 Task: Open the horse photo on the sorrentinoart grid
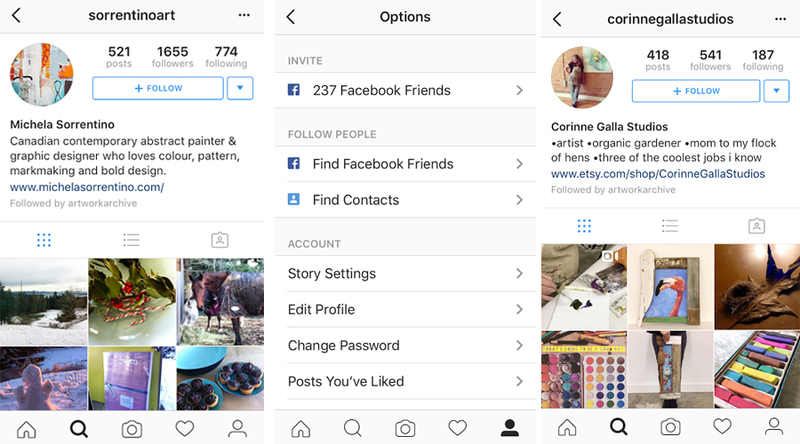(x=220, y=300)
